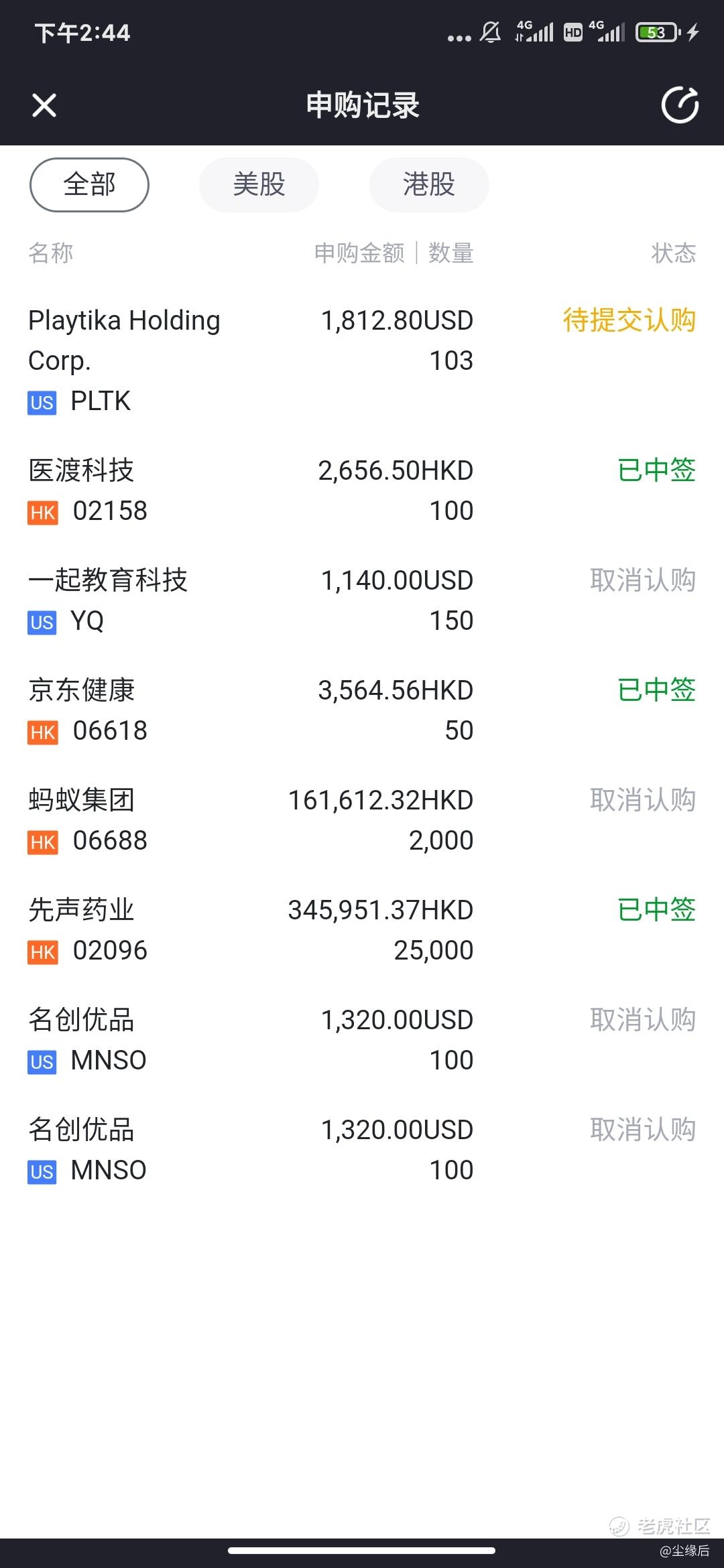This screenshot has height=1568, width=724.
Task: Refresh the subscription records
Action: point(680,105)
